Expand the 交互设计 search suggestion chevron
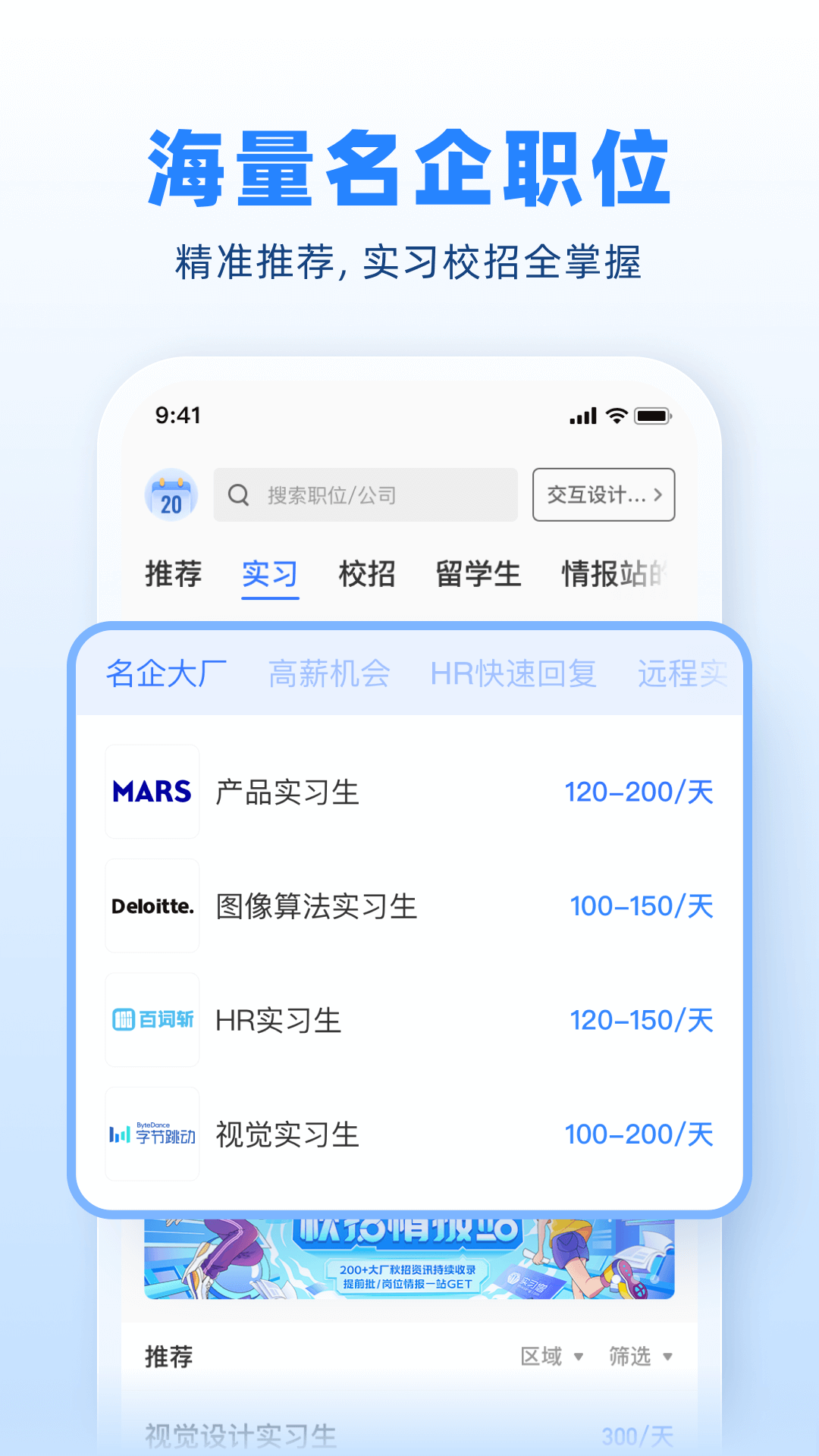The height and width of the screenshot is (1456, 819). tap(658, 495)
